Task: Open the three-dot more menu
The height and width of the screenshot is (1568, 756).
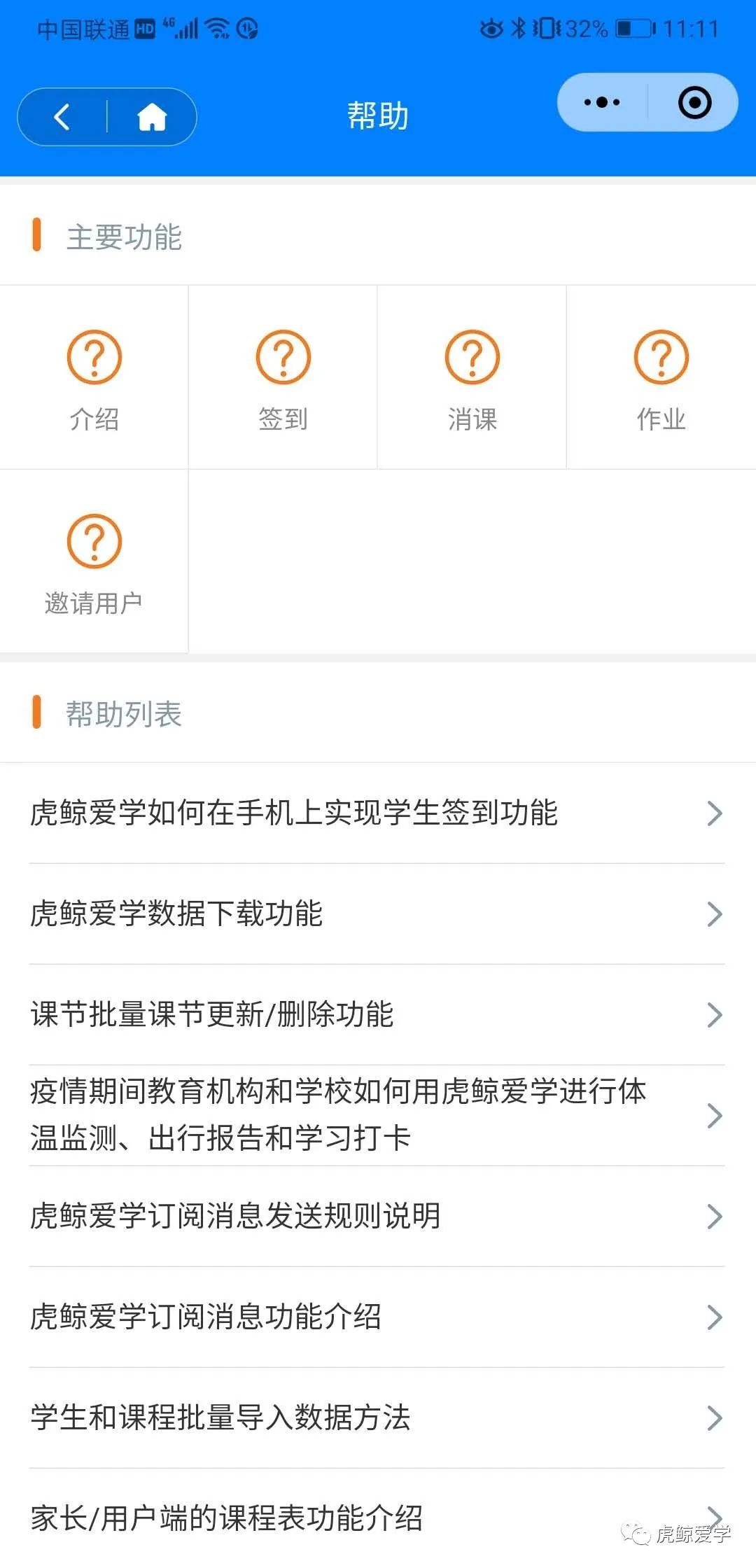Action: click(x=602, y=102)
